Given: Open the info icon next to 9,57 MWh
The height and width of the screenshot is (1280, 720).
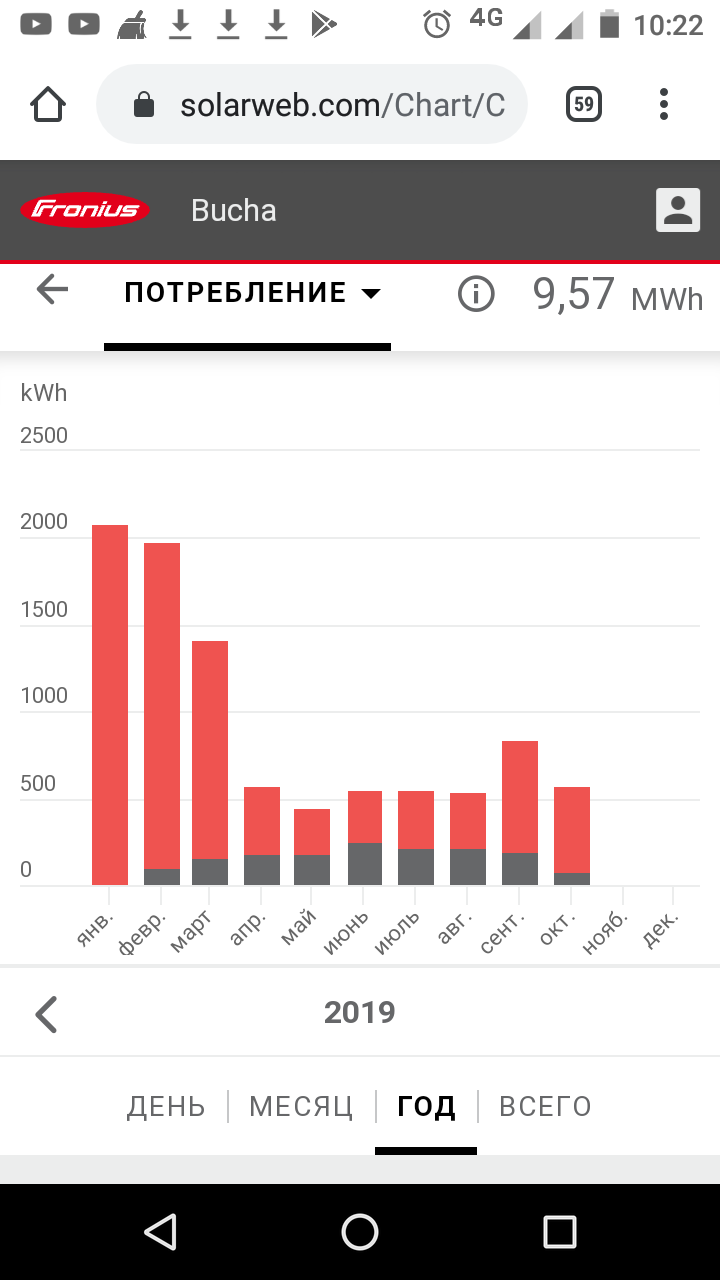Looking at the screenshot, I should click(x=476, y=294).
